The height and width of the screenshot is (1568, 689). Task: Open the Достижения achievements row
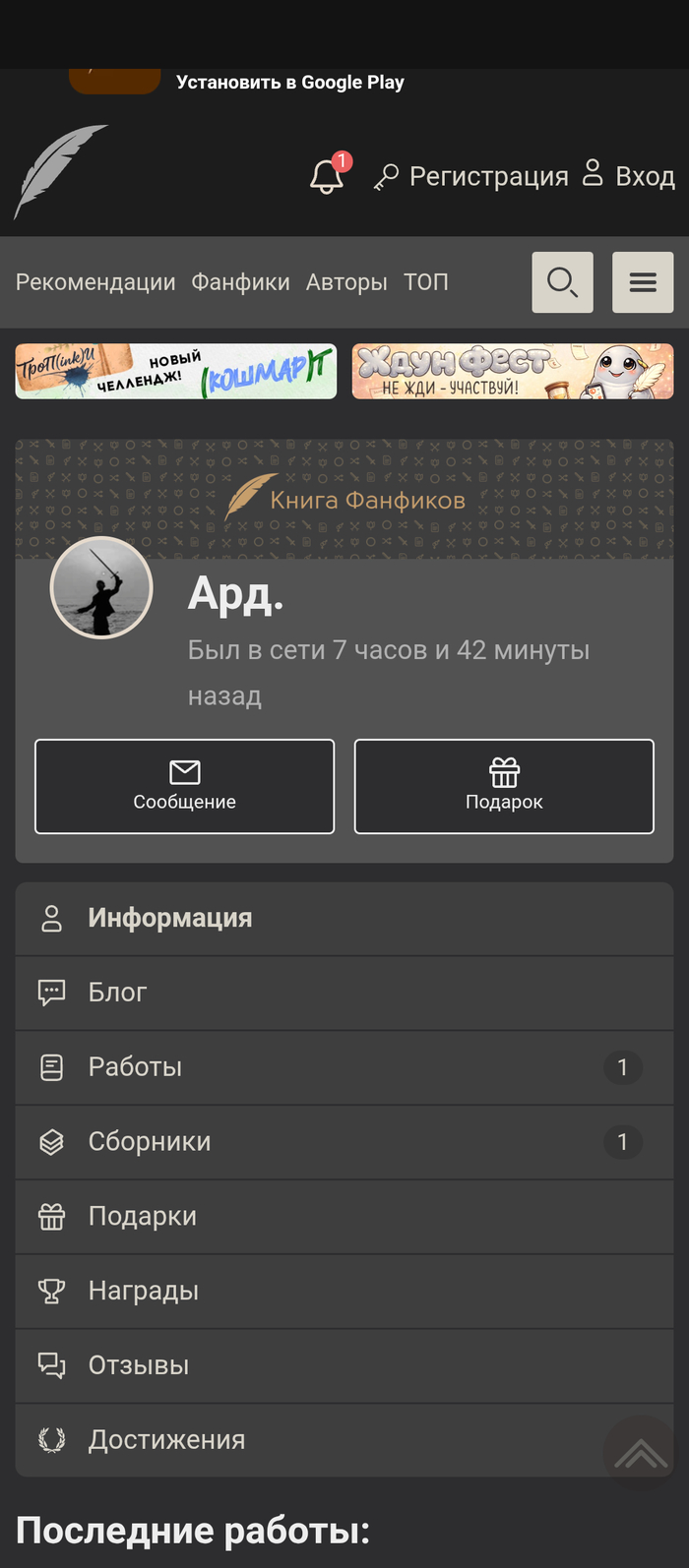click(315, 1440)
